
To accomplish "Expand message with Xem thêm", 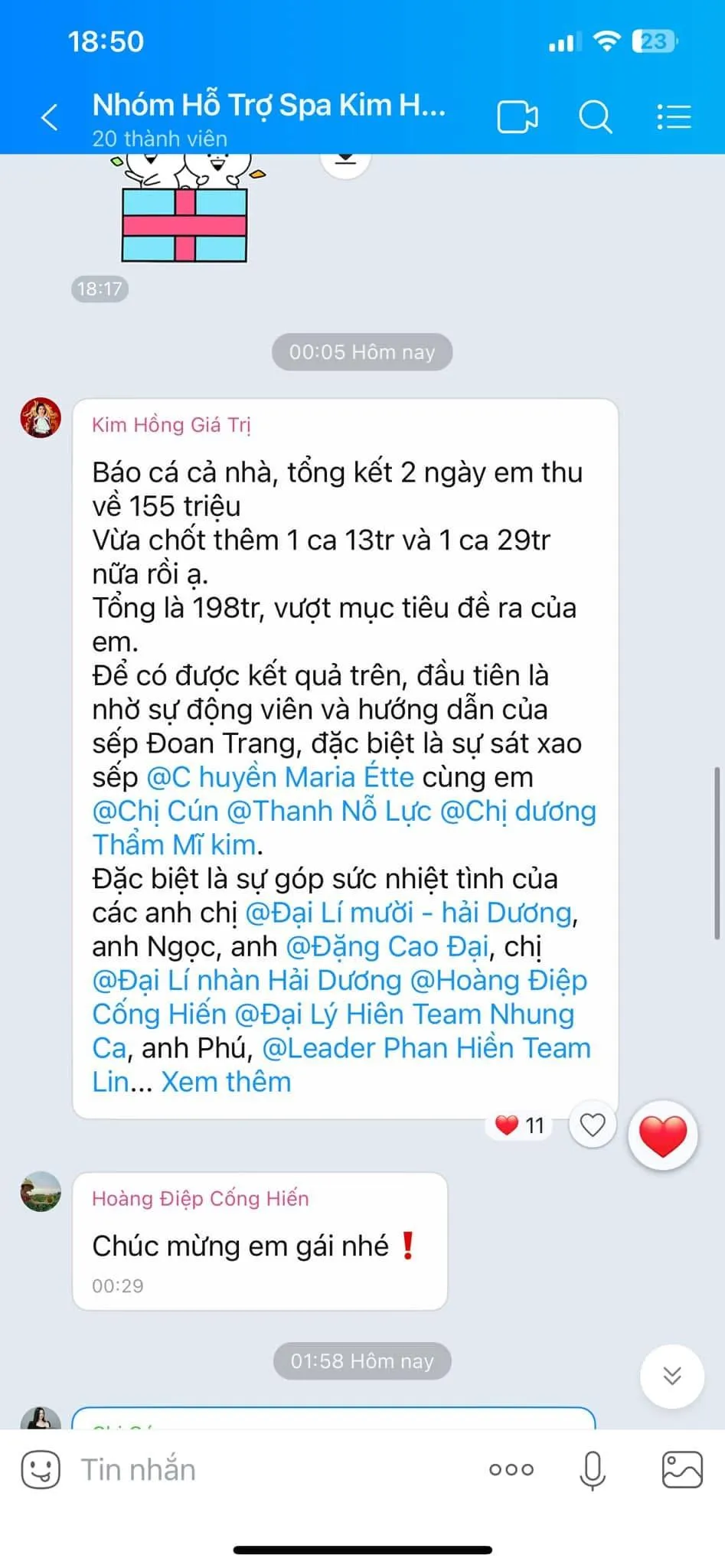I will (226, 1082).
